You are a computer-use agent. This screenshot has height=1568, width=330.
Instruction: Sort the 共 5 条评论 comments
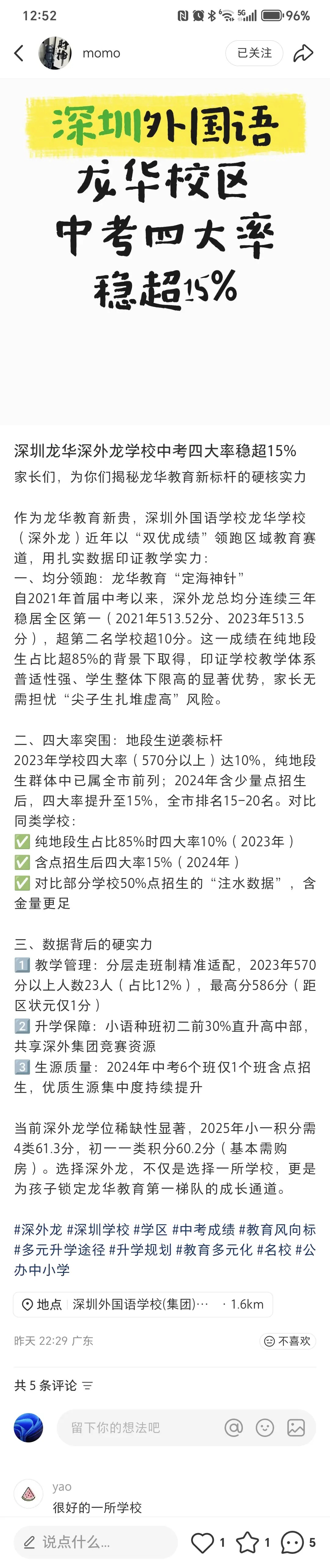pos(87,1385)
